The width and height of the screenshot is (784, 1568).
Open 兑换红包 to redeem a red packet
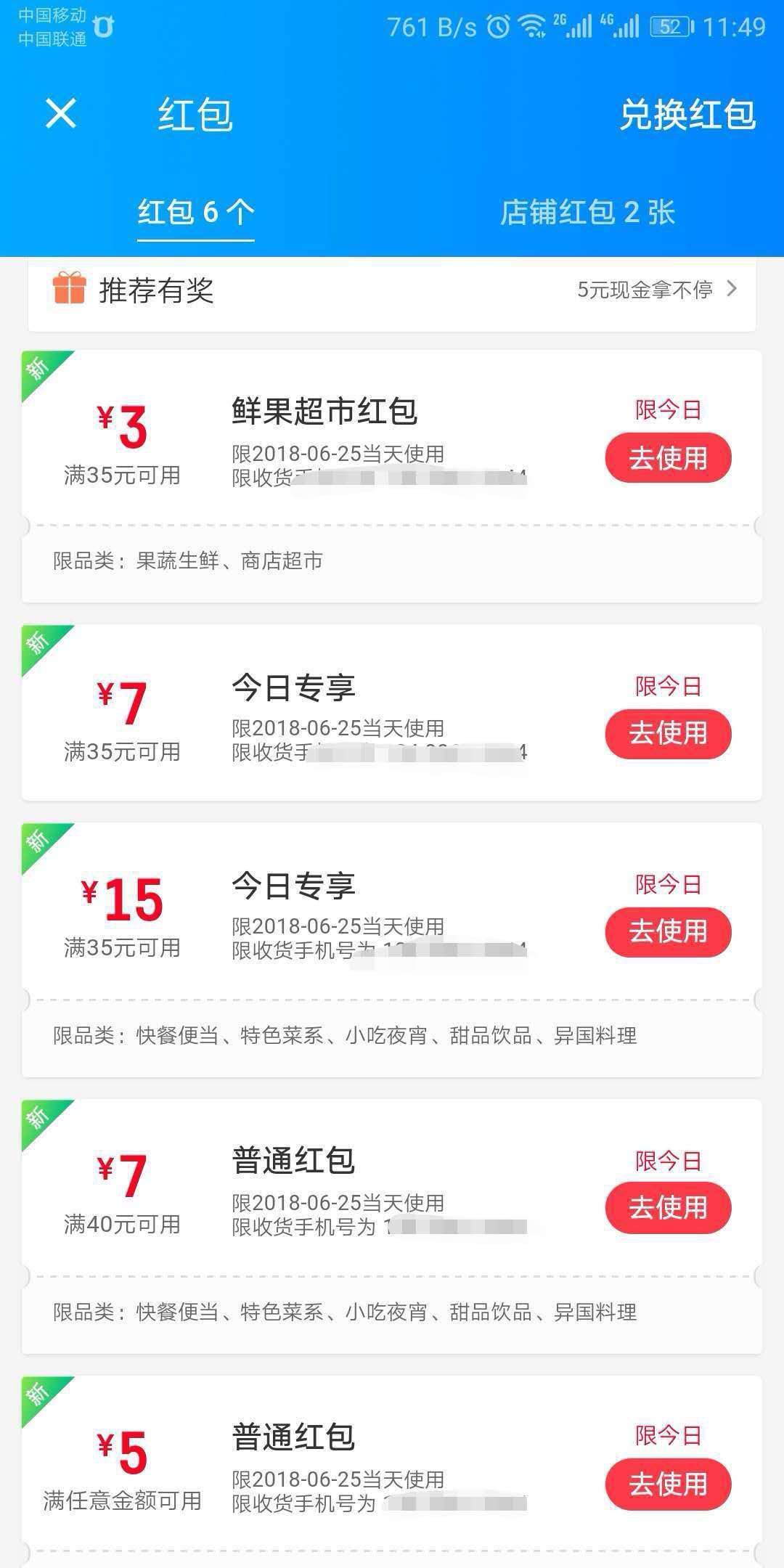point(687,115)
